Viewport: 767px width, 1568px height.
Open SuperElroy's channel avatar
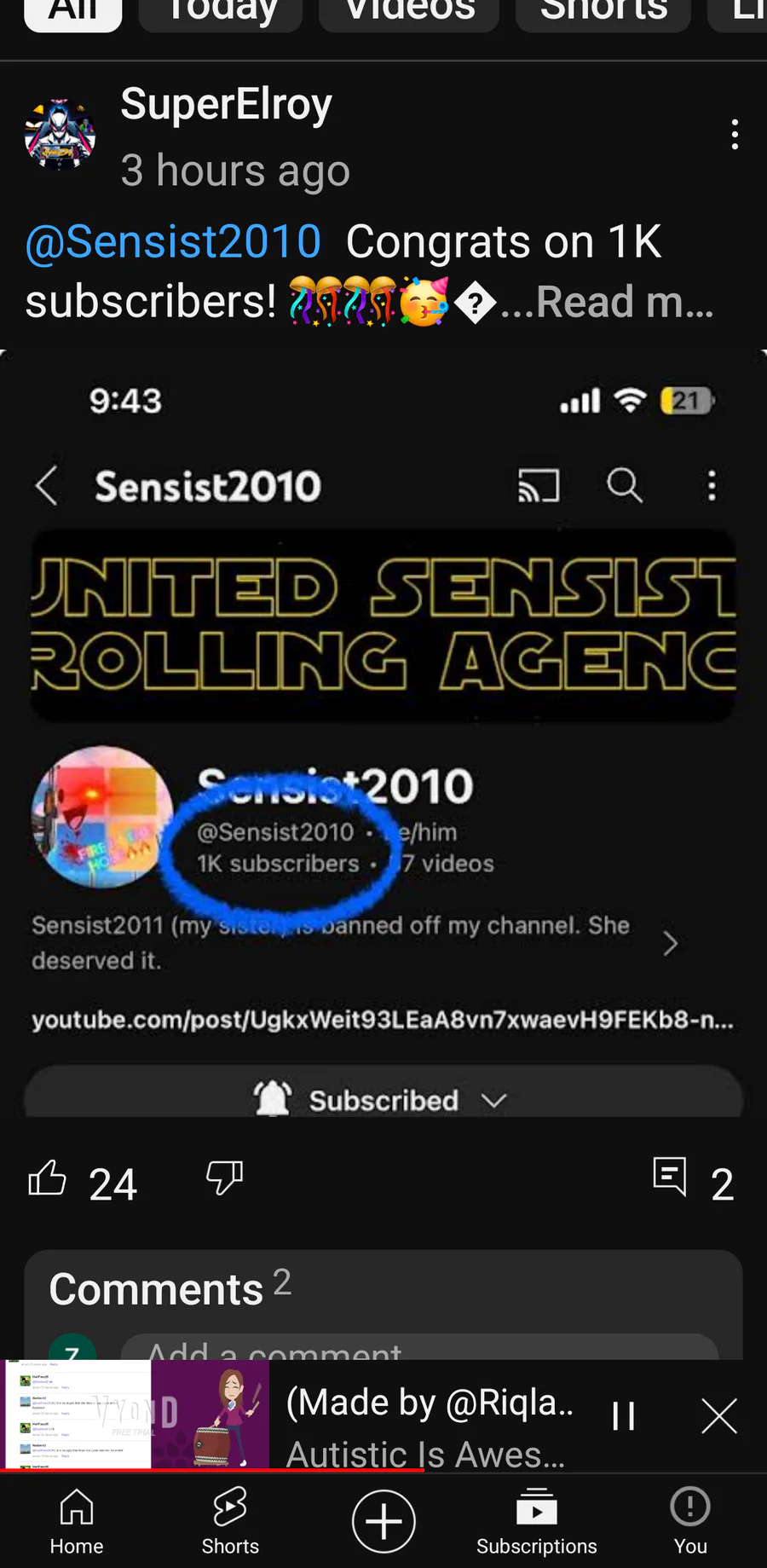(60, 135)
